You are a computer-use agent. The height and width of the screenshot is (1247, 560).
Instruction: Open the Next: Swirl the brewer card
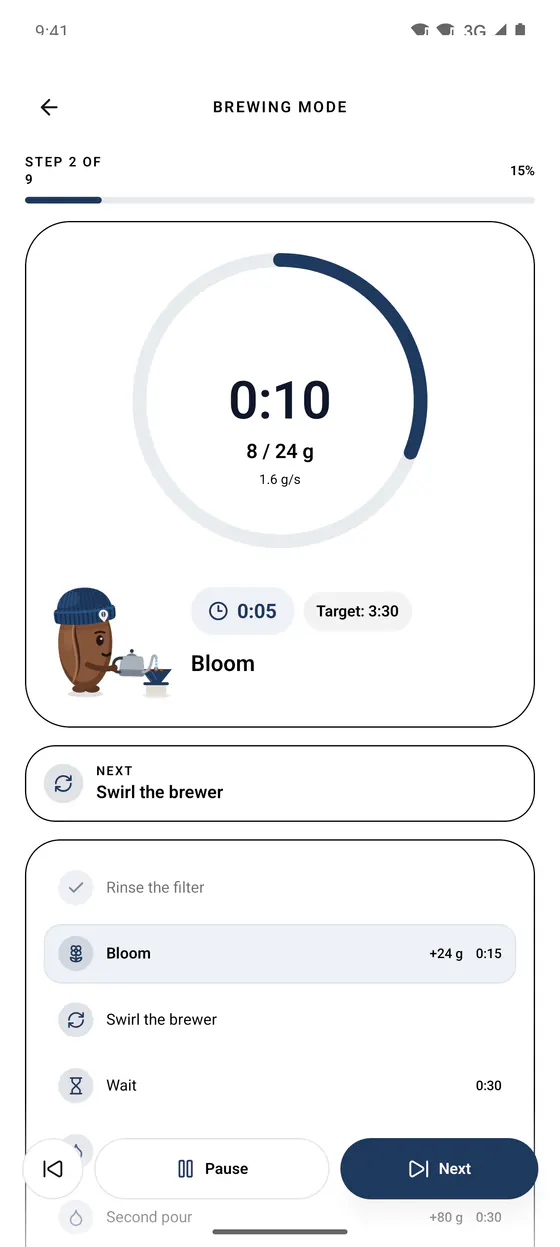pyautogui.click(x=280, y=782)
